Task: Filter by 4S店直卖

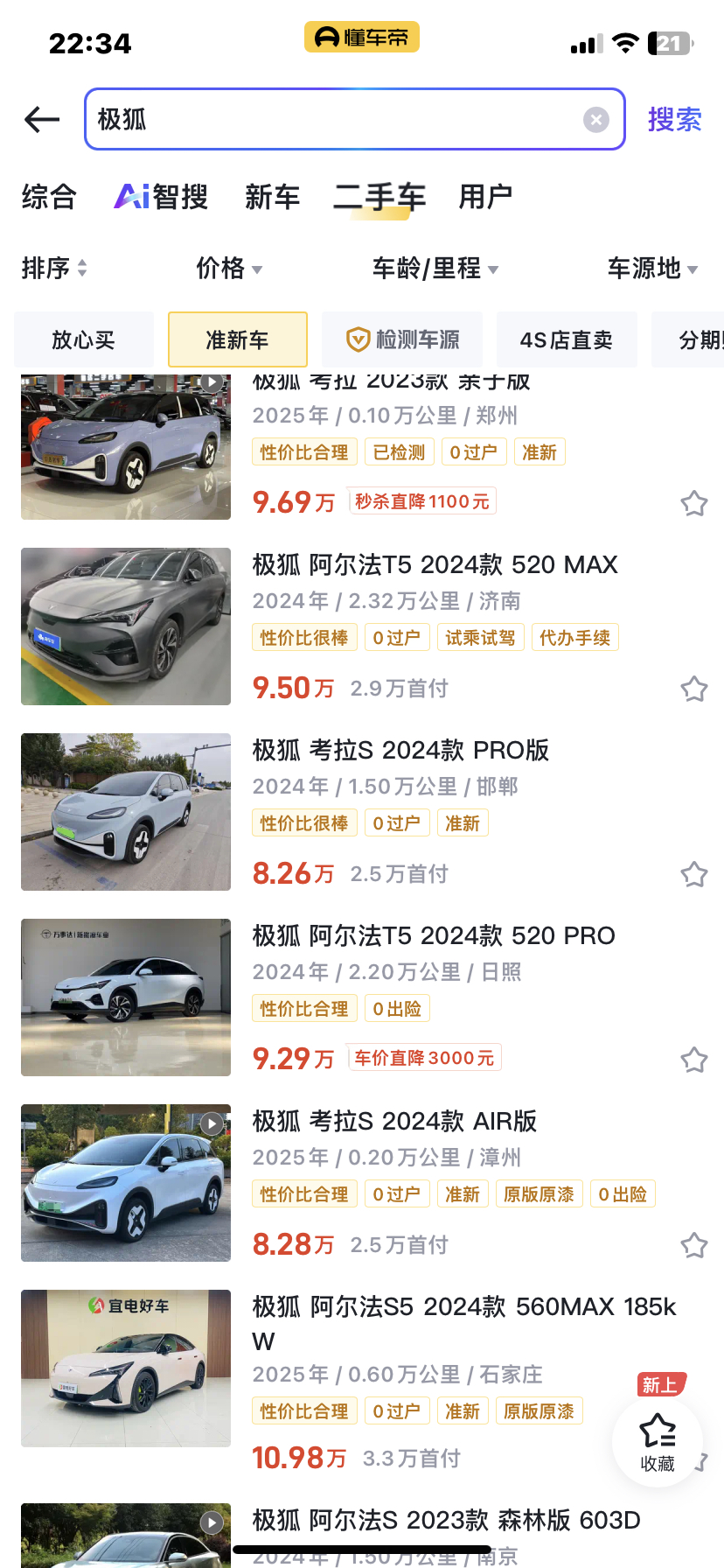Action: (567, 339)
